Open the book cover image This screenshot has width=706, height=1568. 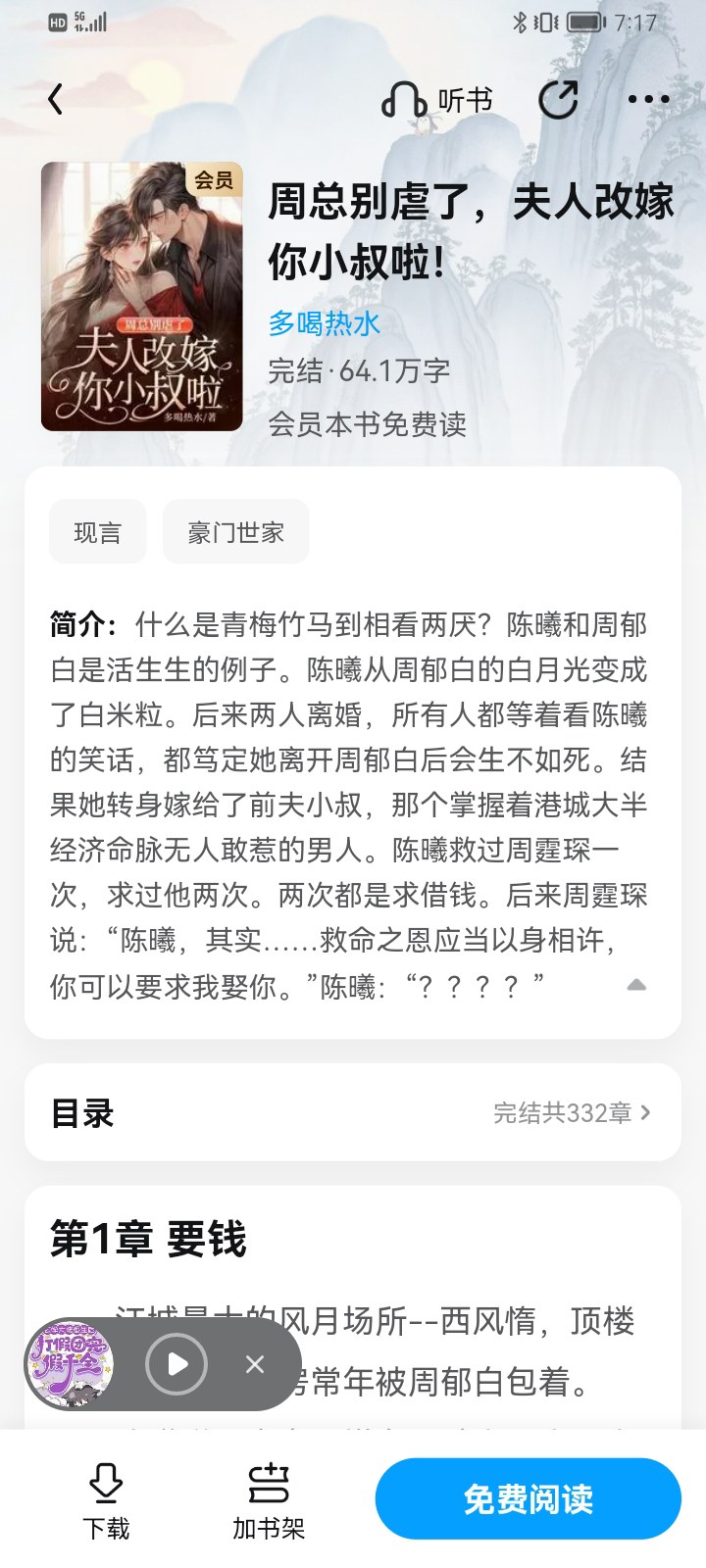tap(142, 297)
